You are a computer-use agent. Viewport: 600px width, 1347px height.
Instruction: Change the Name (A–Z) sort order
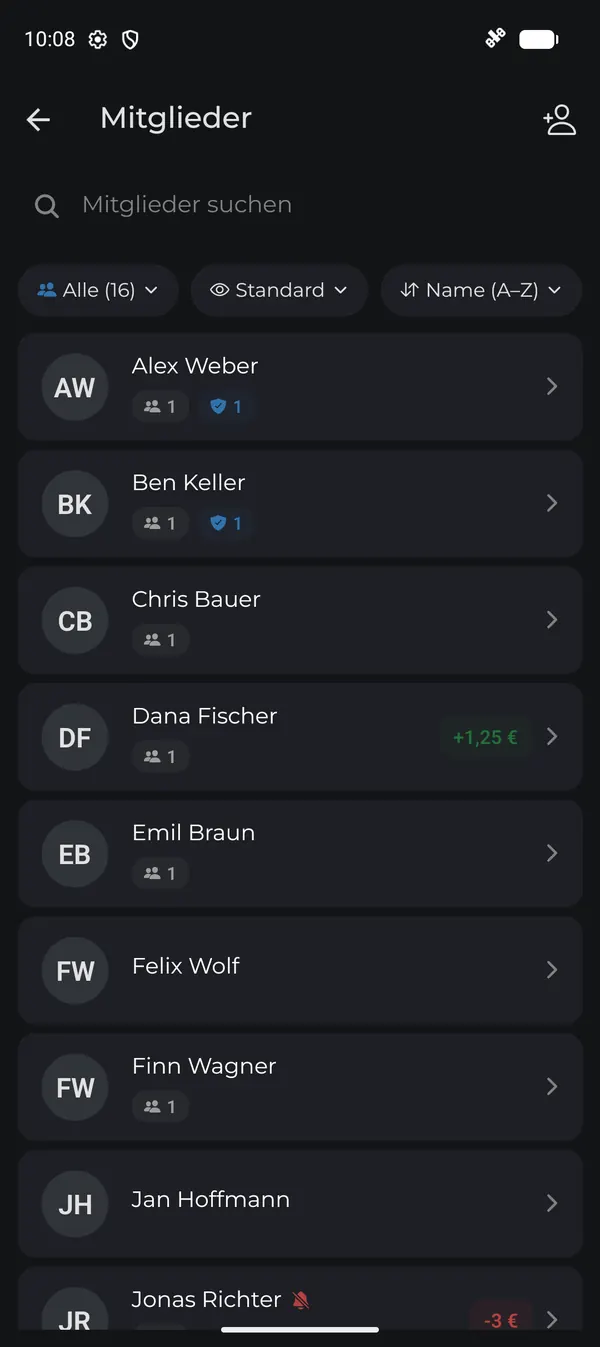[481, 290]
